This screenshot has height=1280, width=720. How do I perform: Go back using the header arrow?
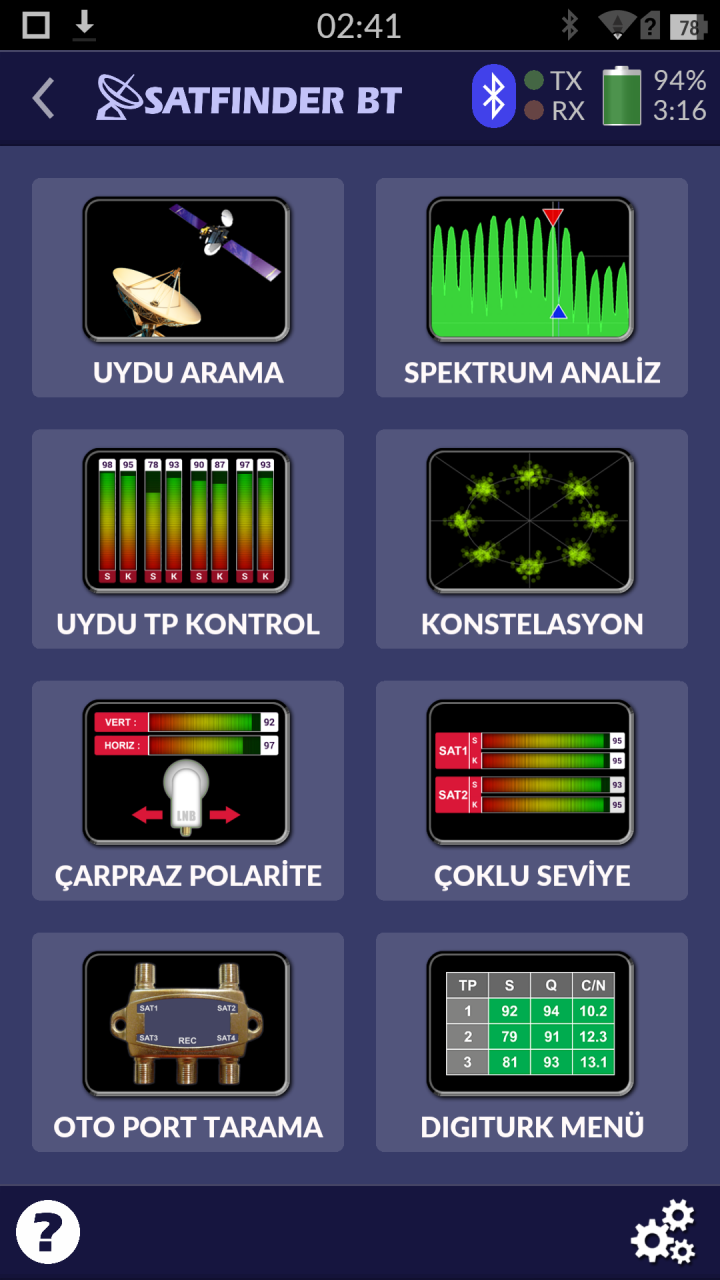click(44, 99)
